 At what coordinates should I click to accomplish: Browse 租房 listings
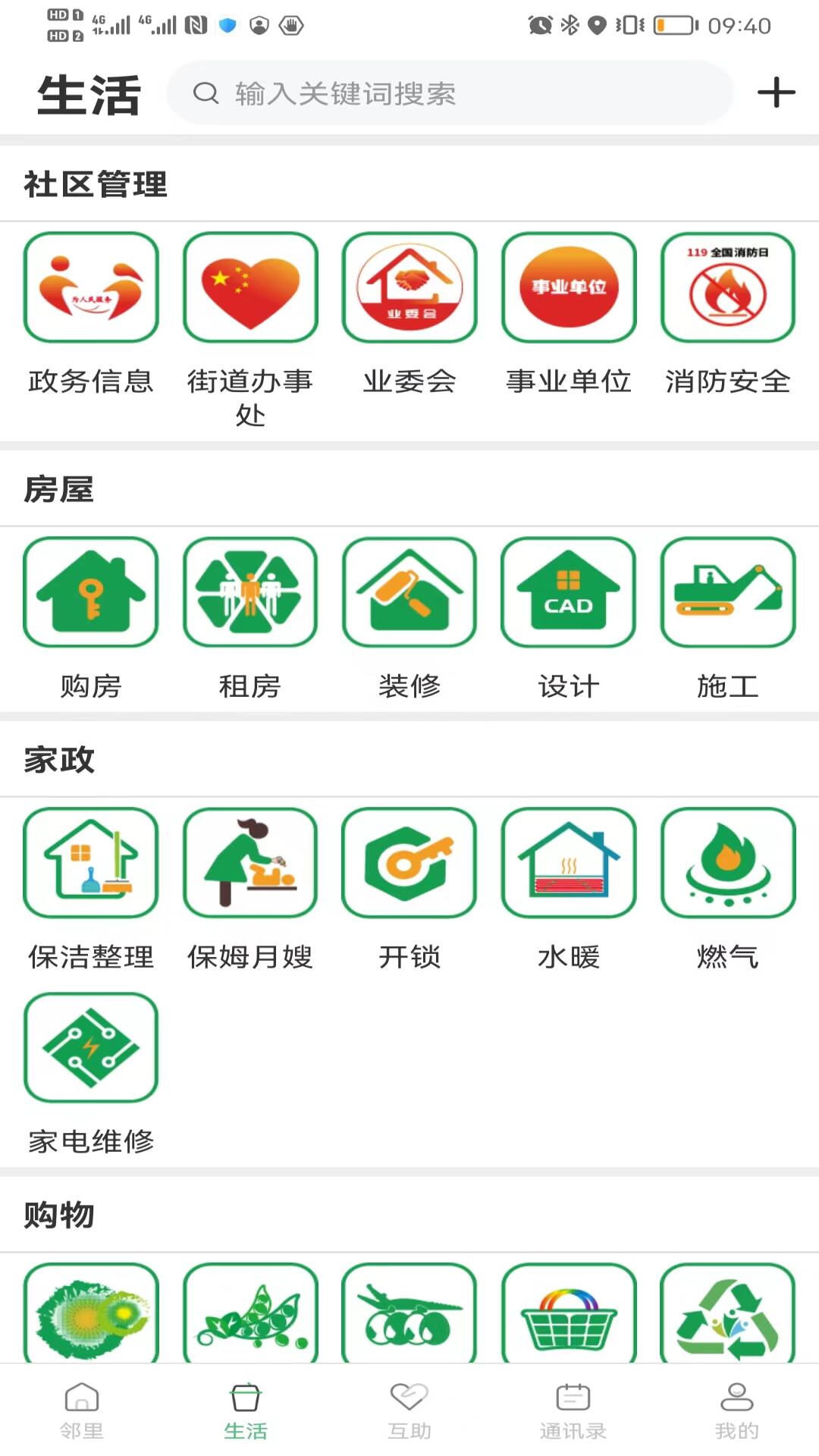coord(250,592)
